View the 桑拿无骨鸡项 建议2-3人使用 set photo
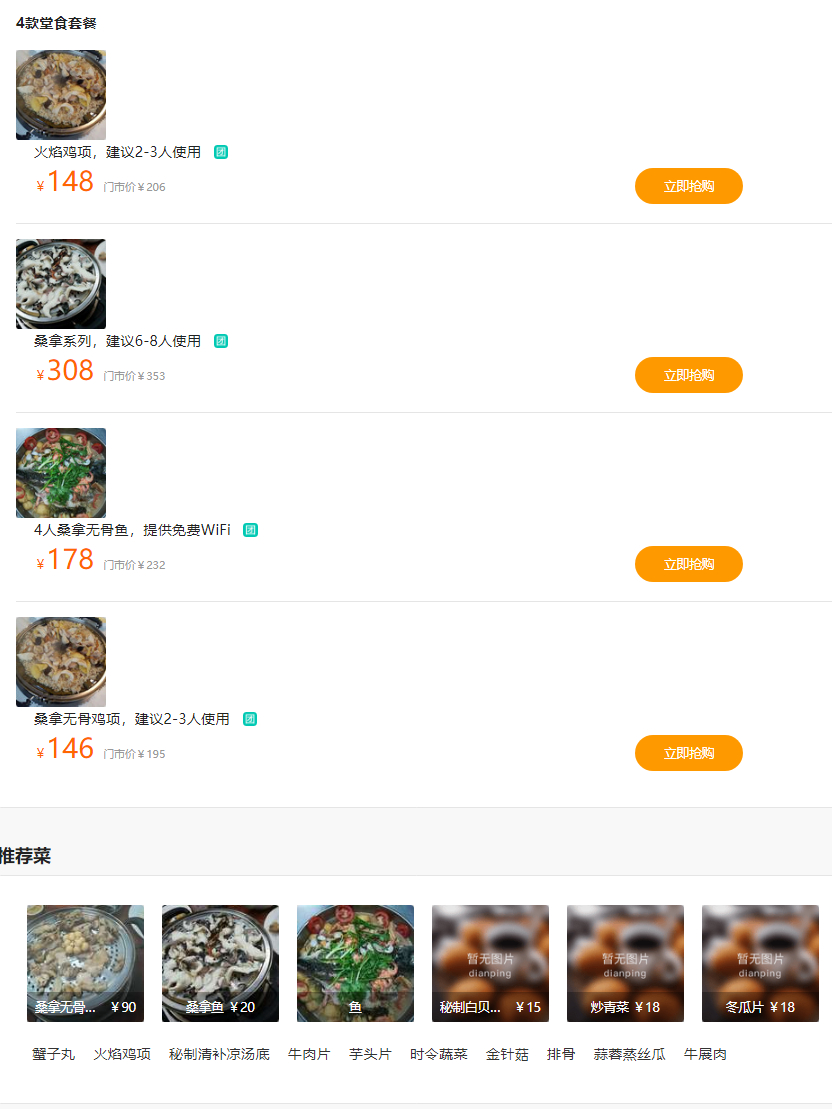The width and height of the screenshot is (832, 1109). (61, 662)
